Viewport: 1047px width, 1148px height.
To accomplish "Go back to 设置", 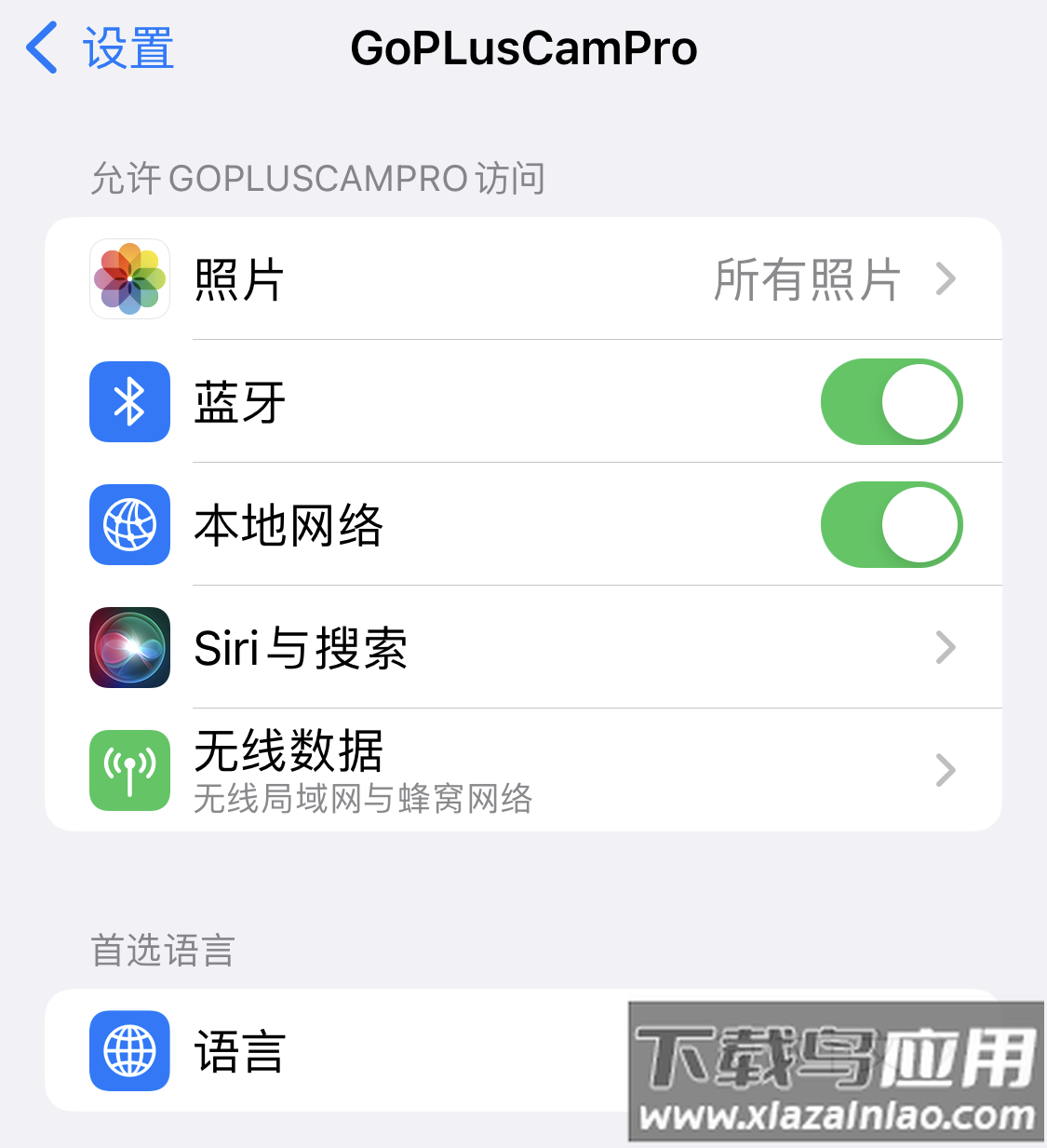I will (101, 48).
